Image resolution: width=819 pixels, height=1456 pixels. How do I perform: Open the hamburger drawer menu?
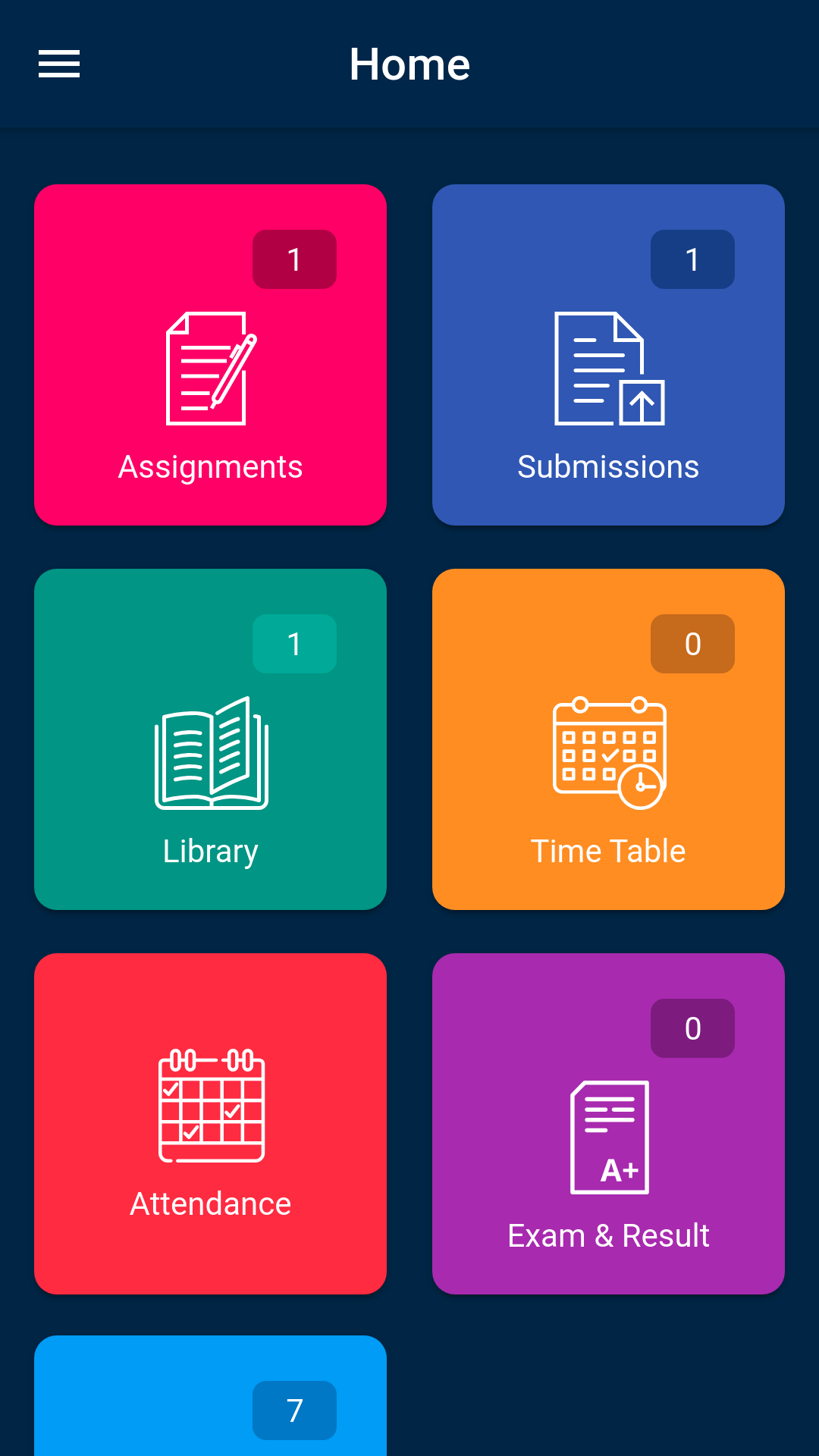click(59, 64)
